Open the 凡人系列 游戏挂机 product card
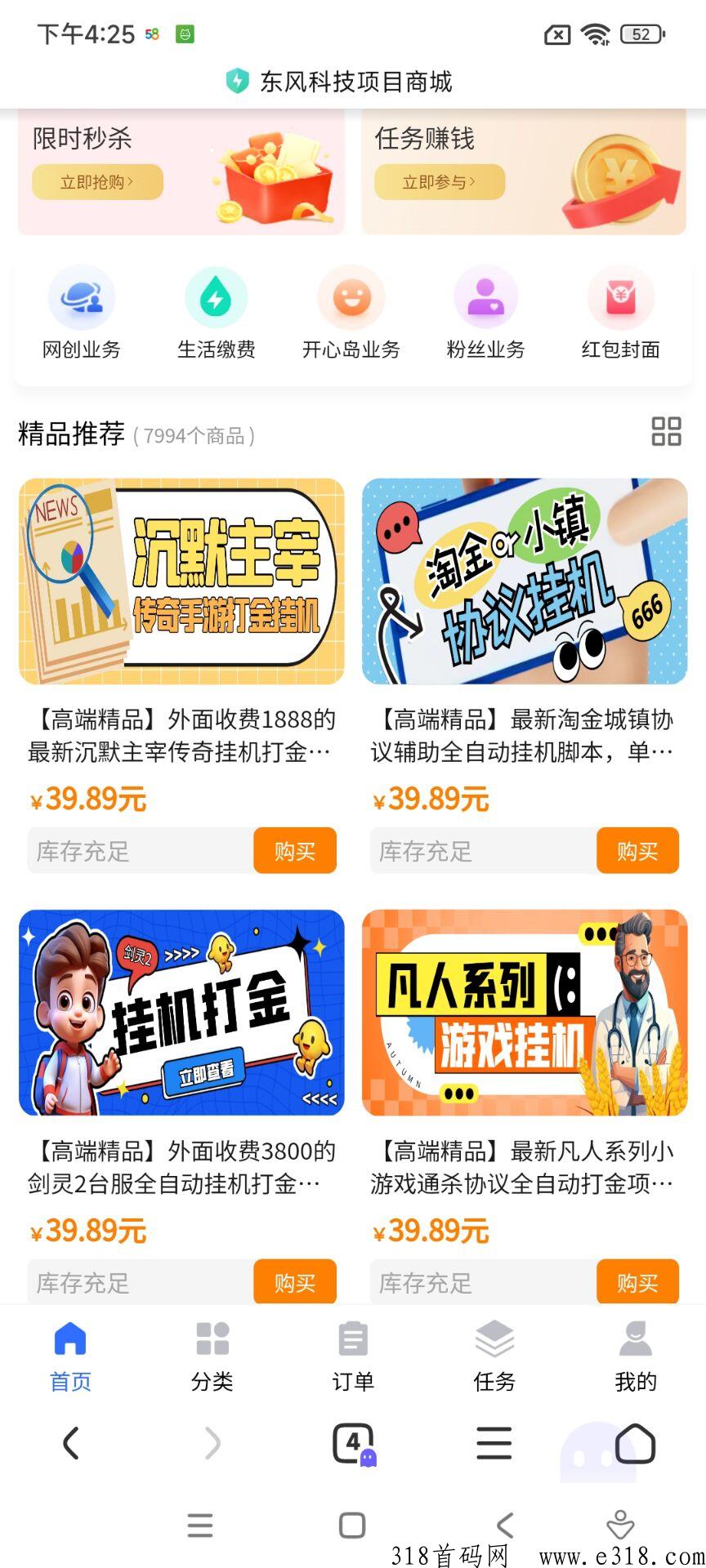 pos(524,1013)
